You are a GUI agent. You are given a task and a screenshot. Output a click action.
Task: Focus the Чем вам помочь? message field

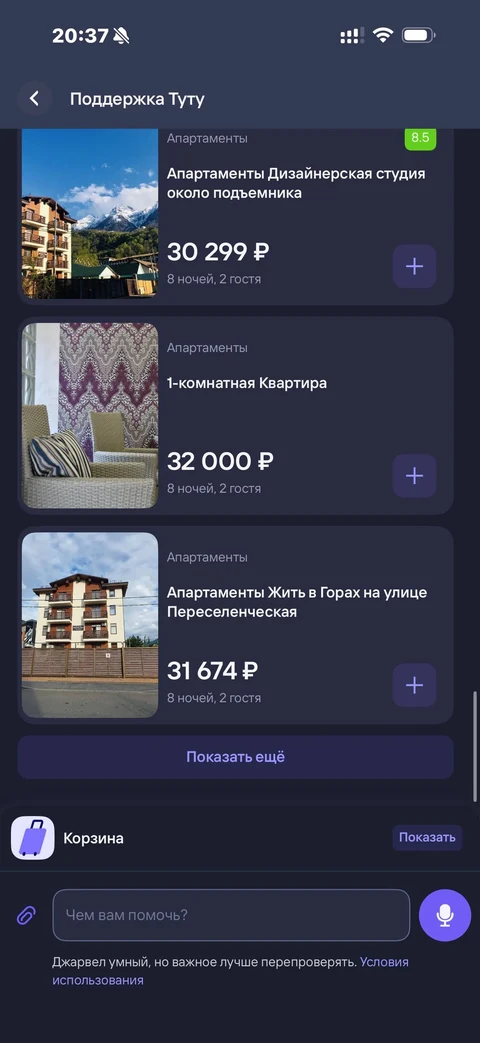point(231,915)
